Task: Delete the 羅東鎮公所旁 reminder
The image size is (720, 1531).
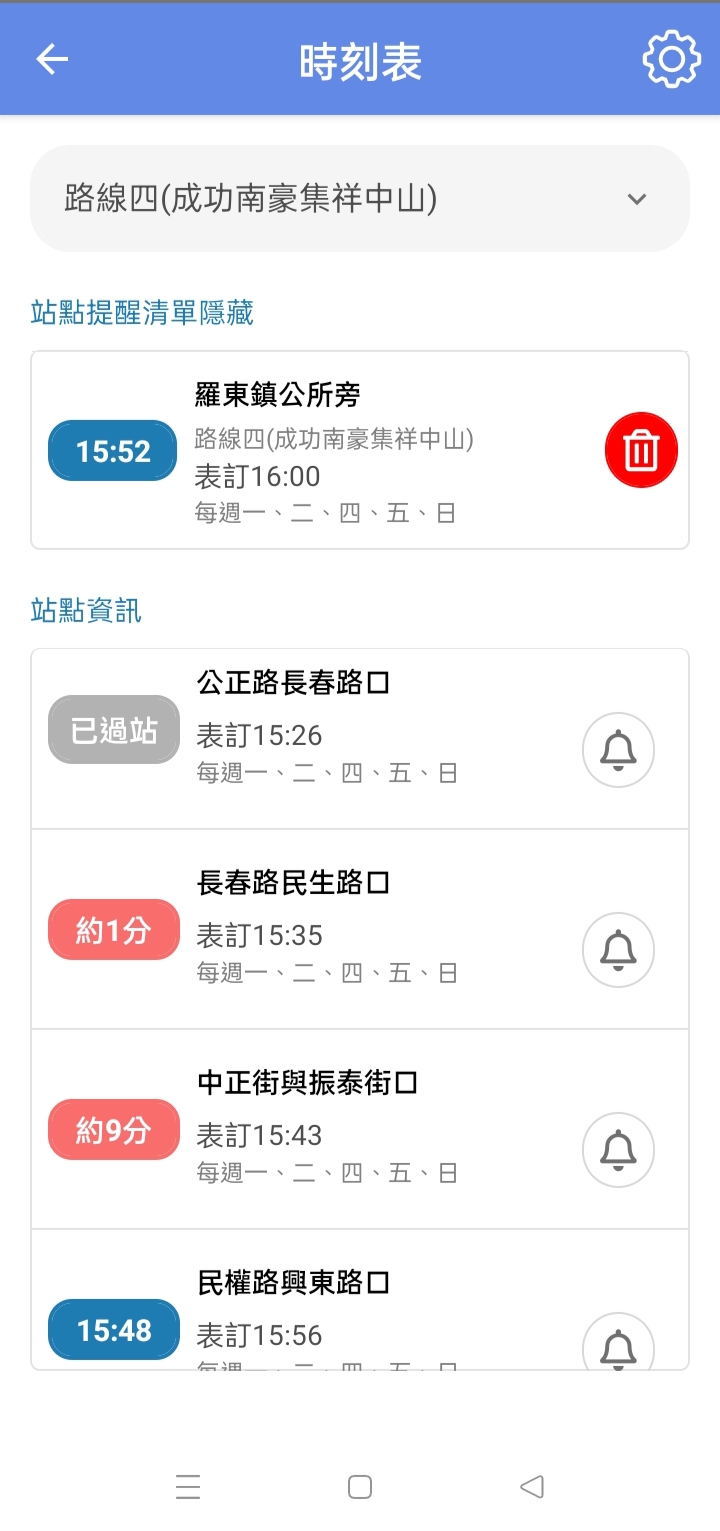Action: (x=641, y=450)
